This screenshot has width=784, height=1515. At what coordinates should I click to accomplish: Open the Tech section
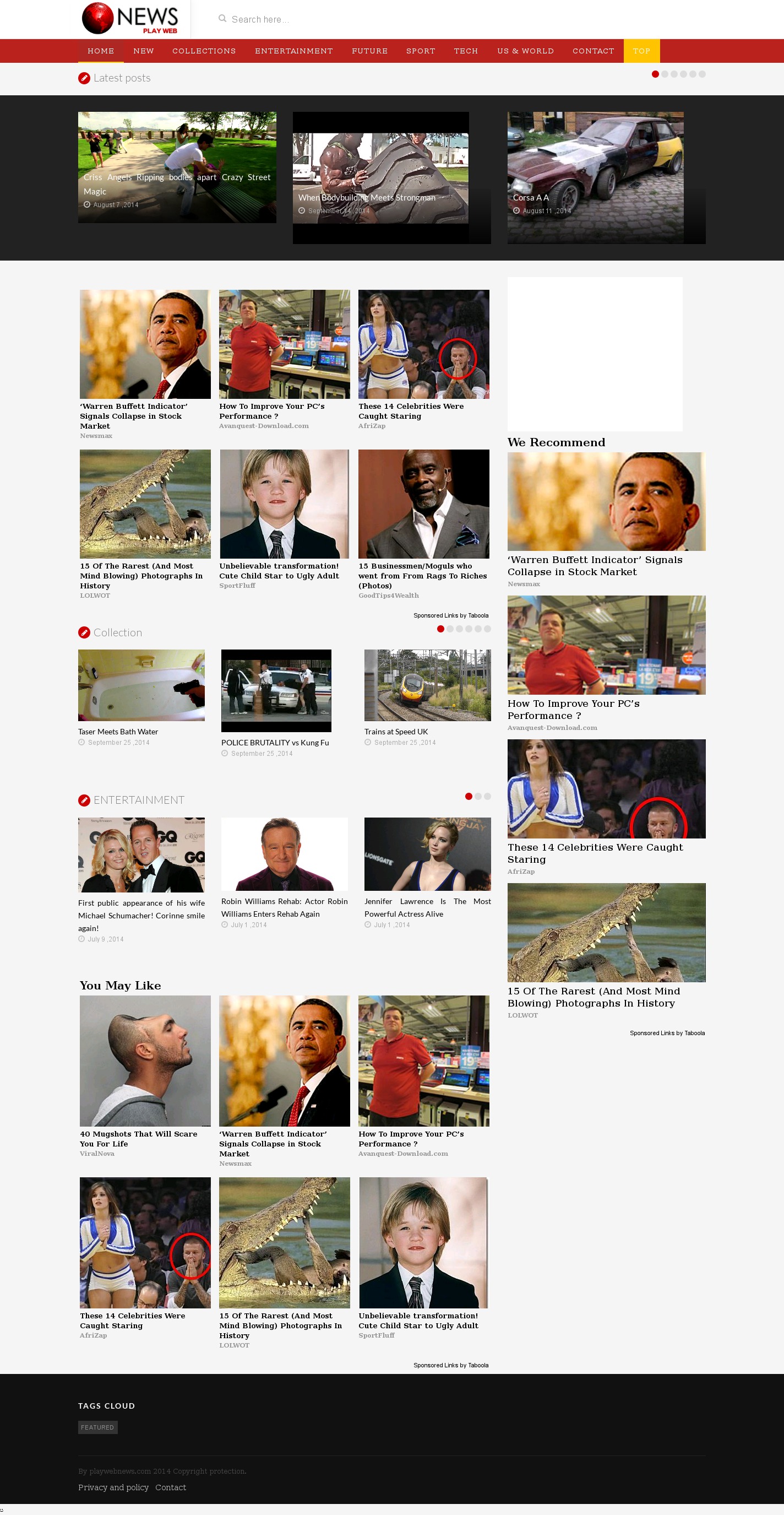coord(465,51)
